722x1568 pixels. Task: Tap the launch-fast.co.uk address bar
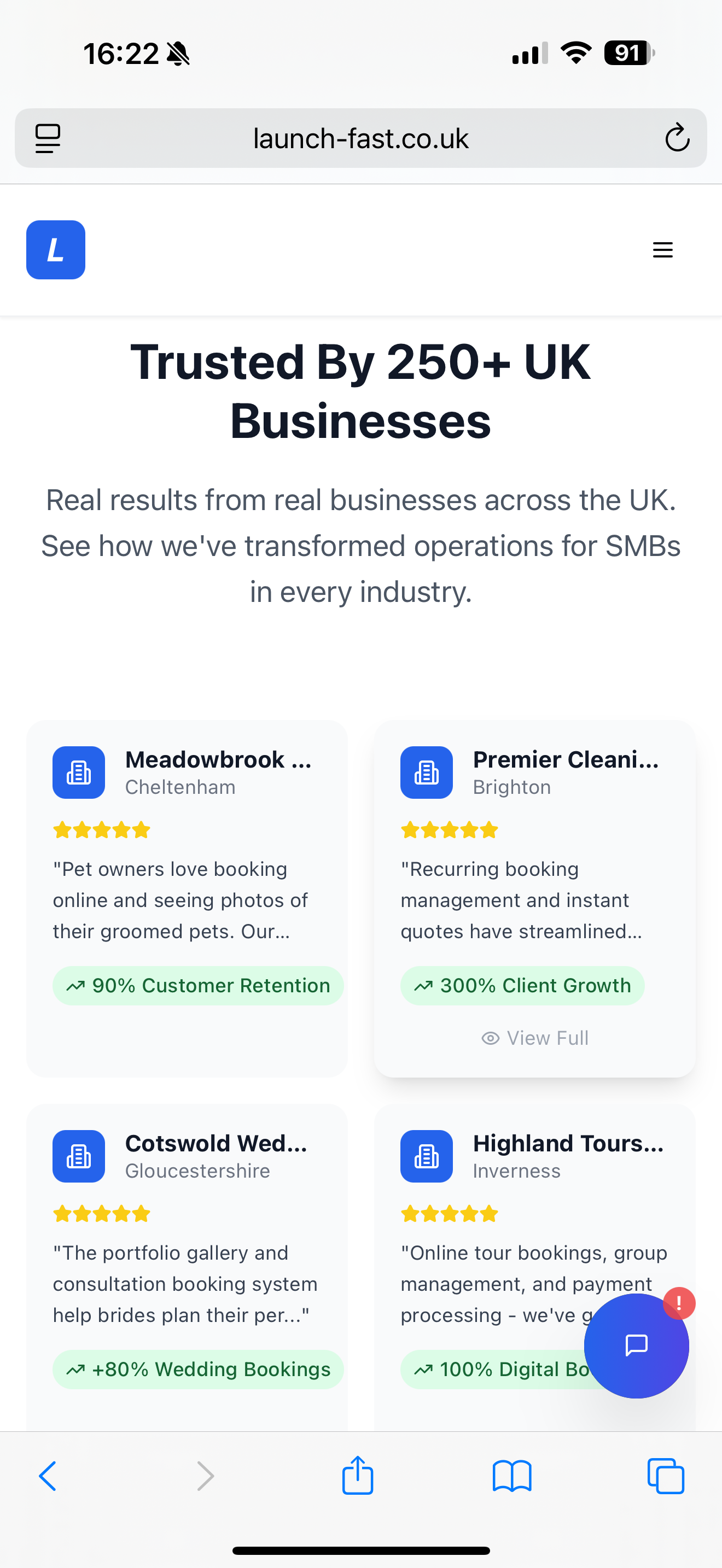(x=360, y=138)
